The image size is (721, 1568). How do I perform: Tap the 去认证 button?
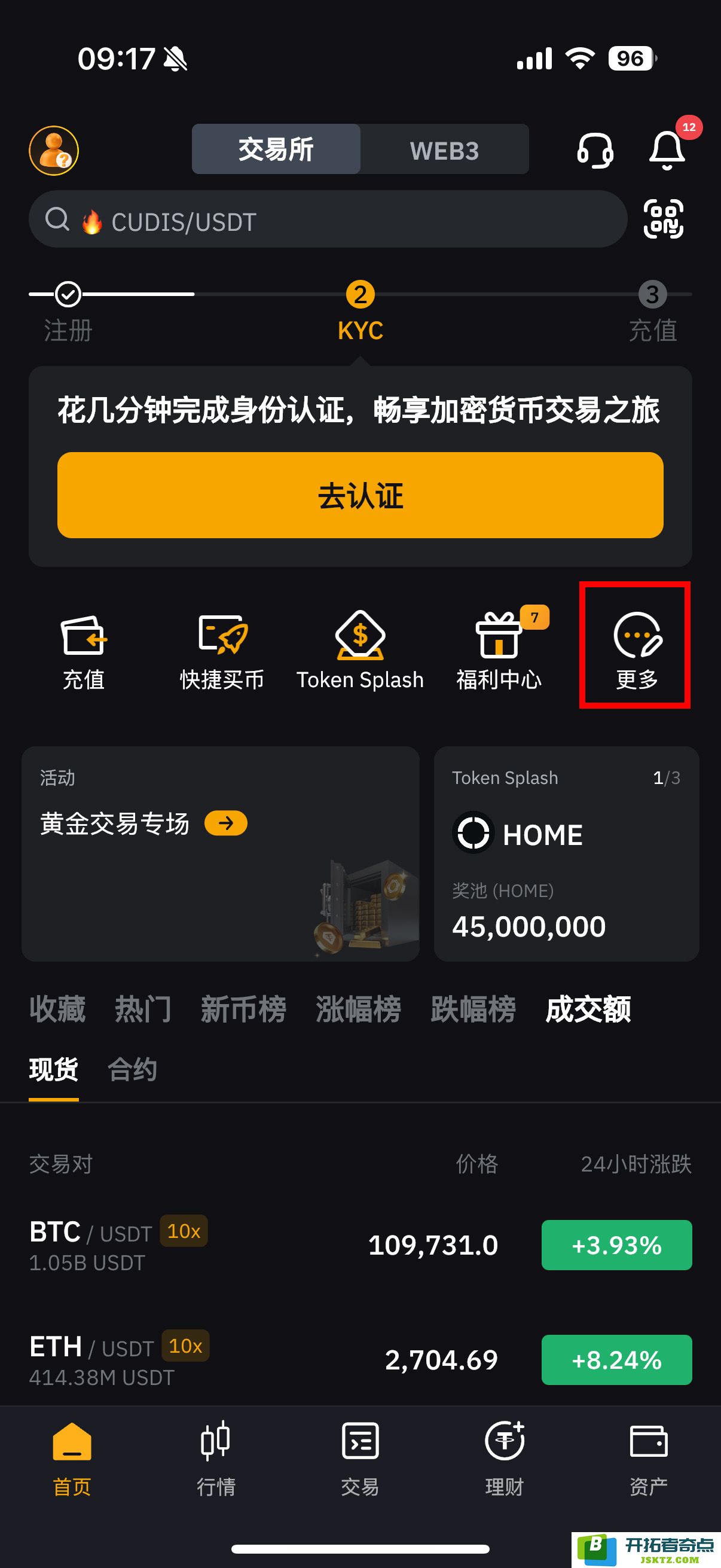(360, 495)
